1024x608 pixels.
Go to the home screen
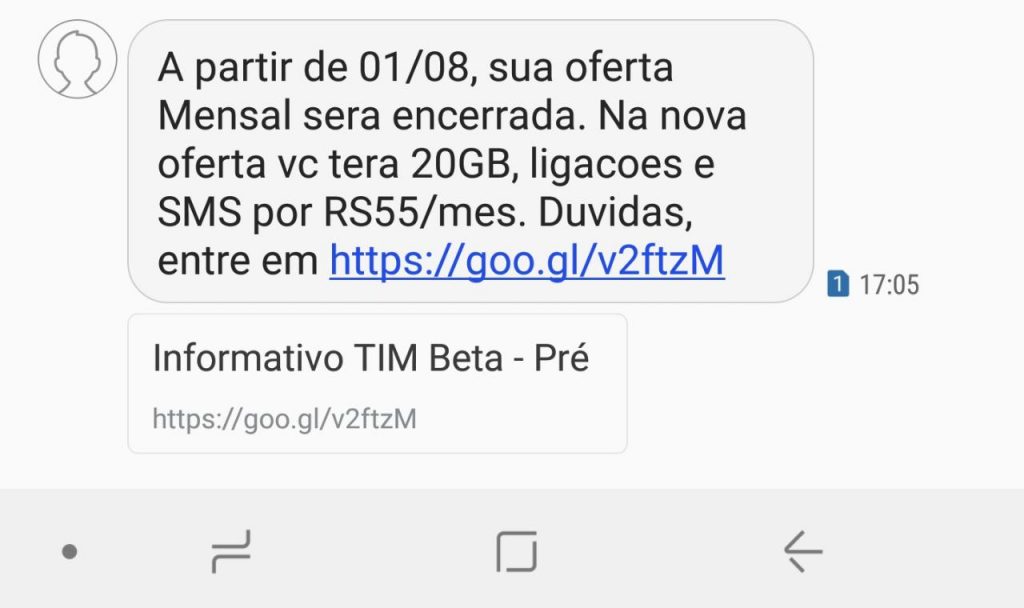(x=517, y=551)
